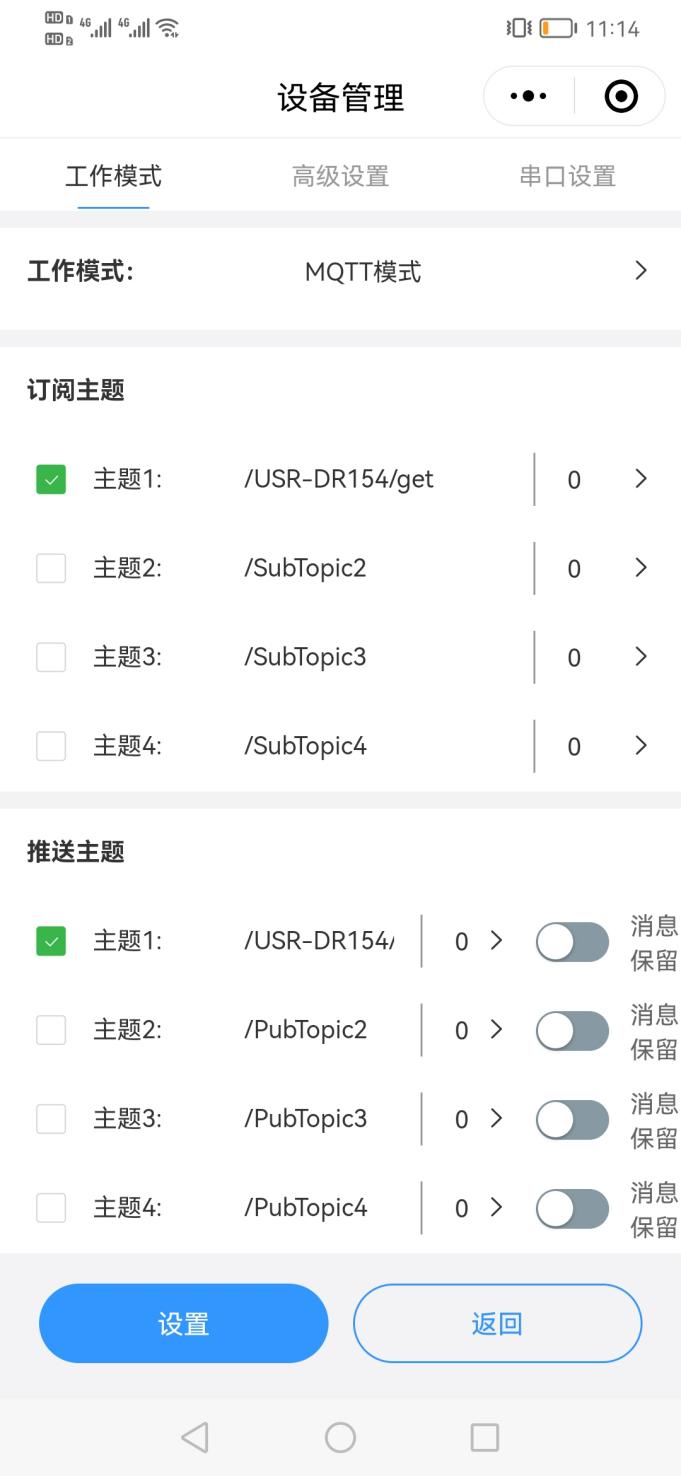Tick the /PubTopic3 publish checkbox
Viewport: 681px width, 1476px height.
[51, 1119]
